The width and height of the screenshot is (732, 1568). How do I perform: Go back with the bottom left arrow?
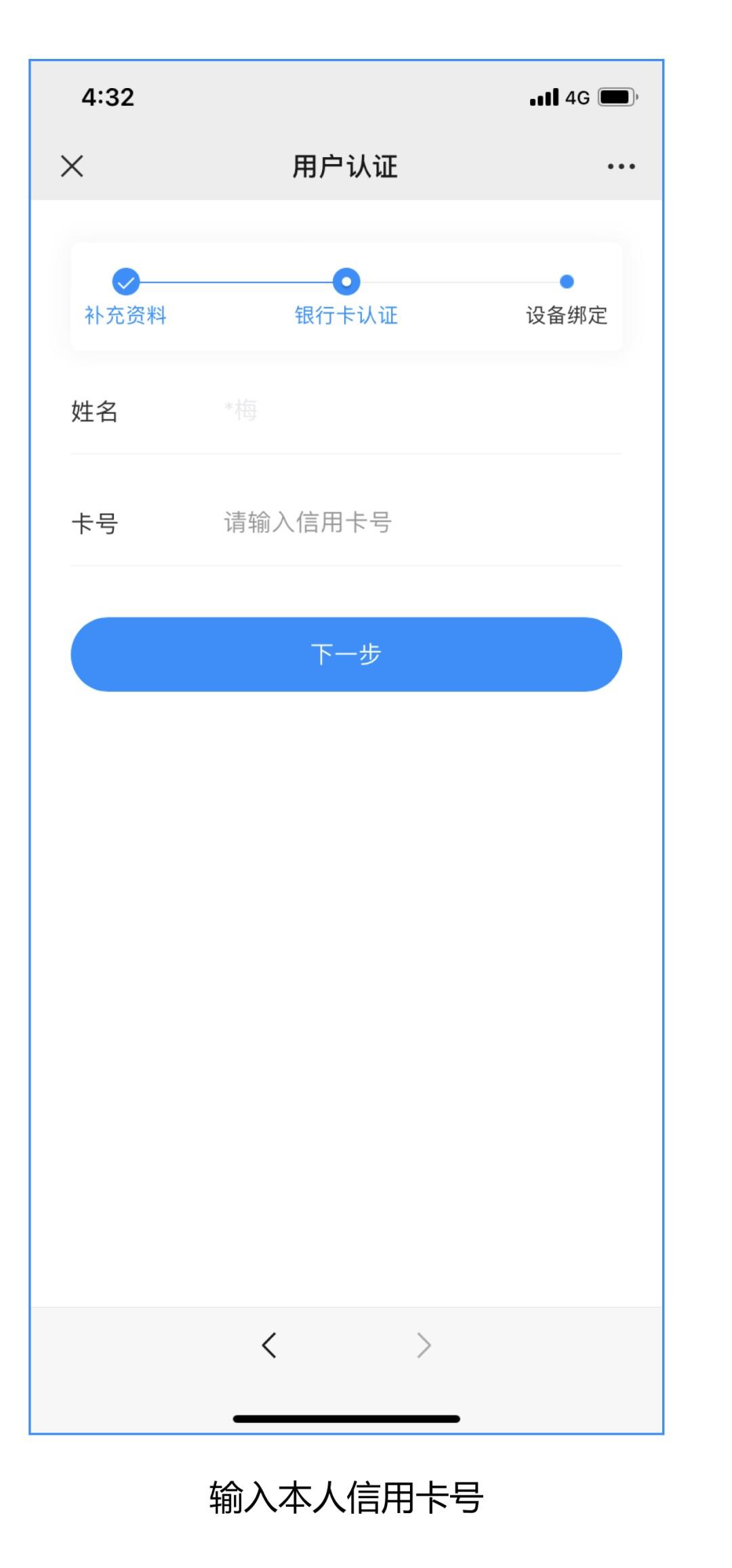tap(269, 1345)
